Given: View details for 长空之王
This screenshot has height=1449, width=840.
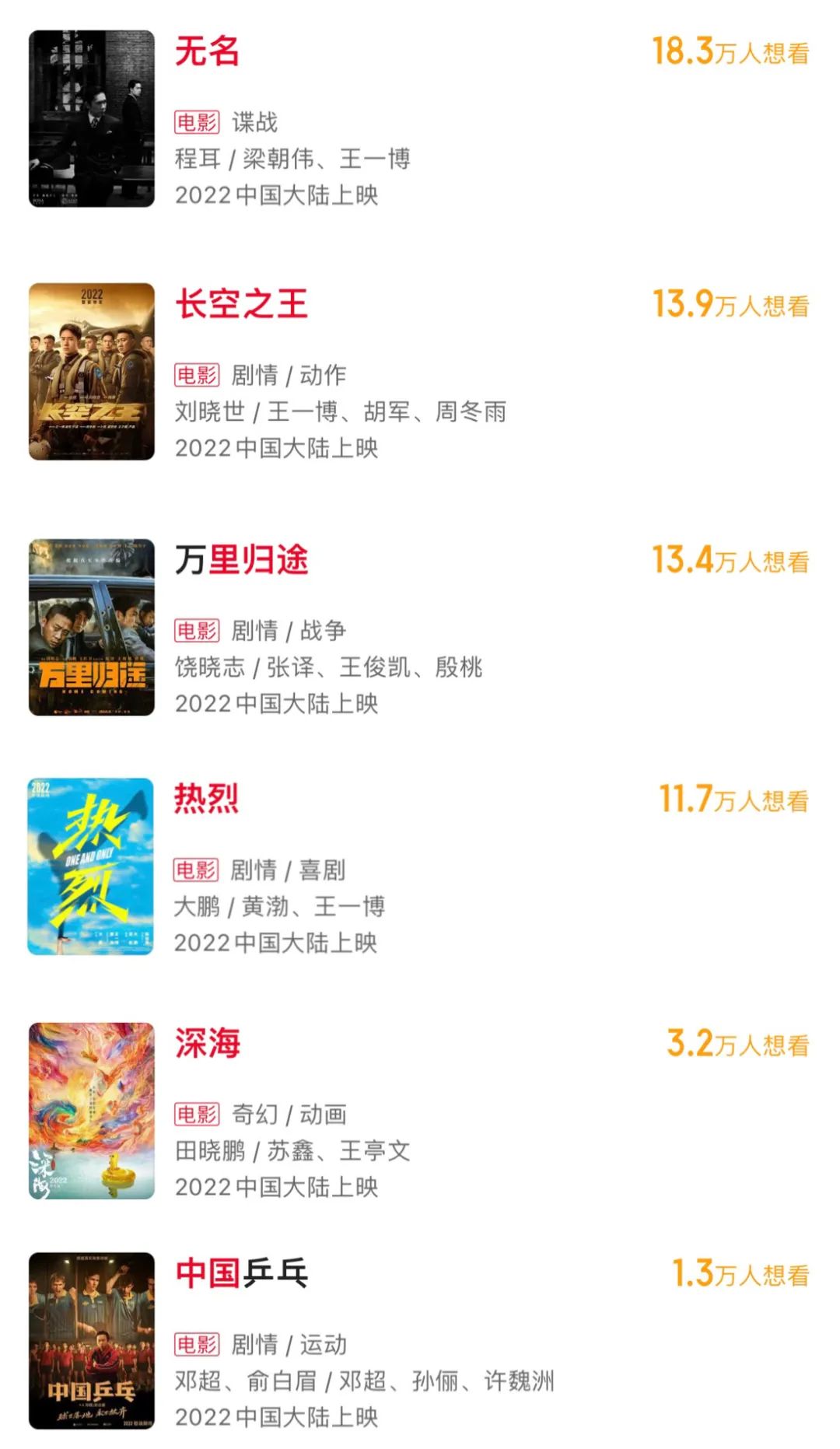Looking at the screenshot, I should click(x=241, y=304).
